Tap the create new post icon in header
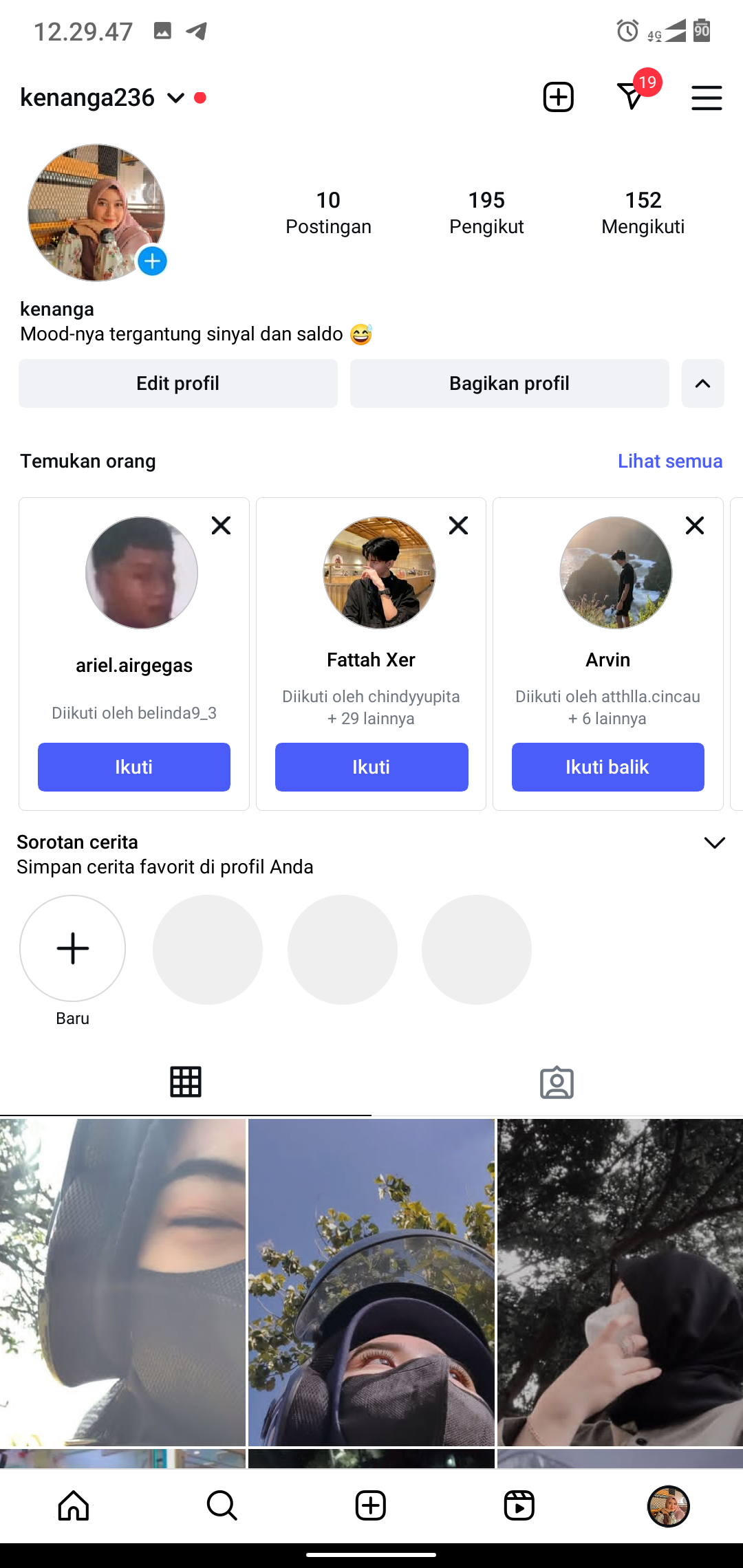 tap(558, 97)
